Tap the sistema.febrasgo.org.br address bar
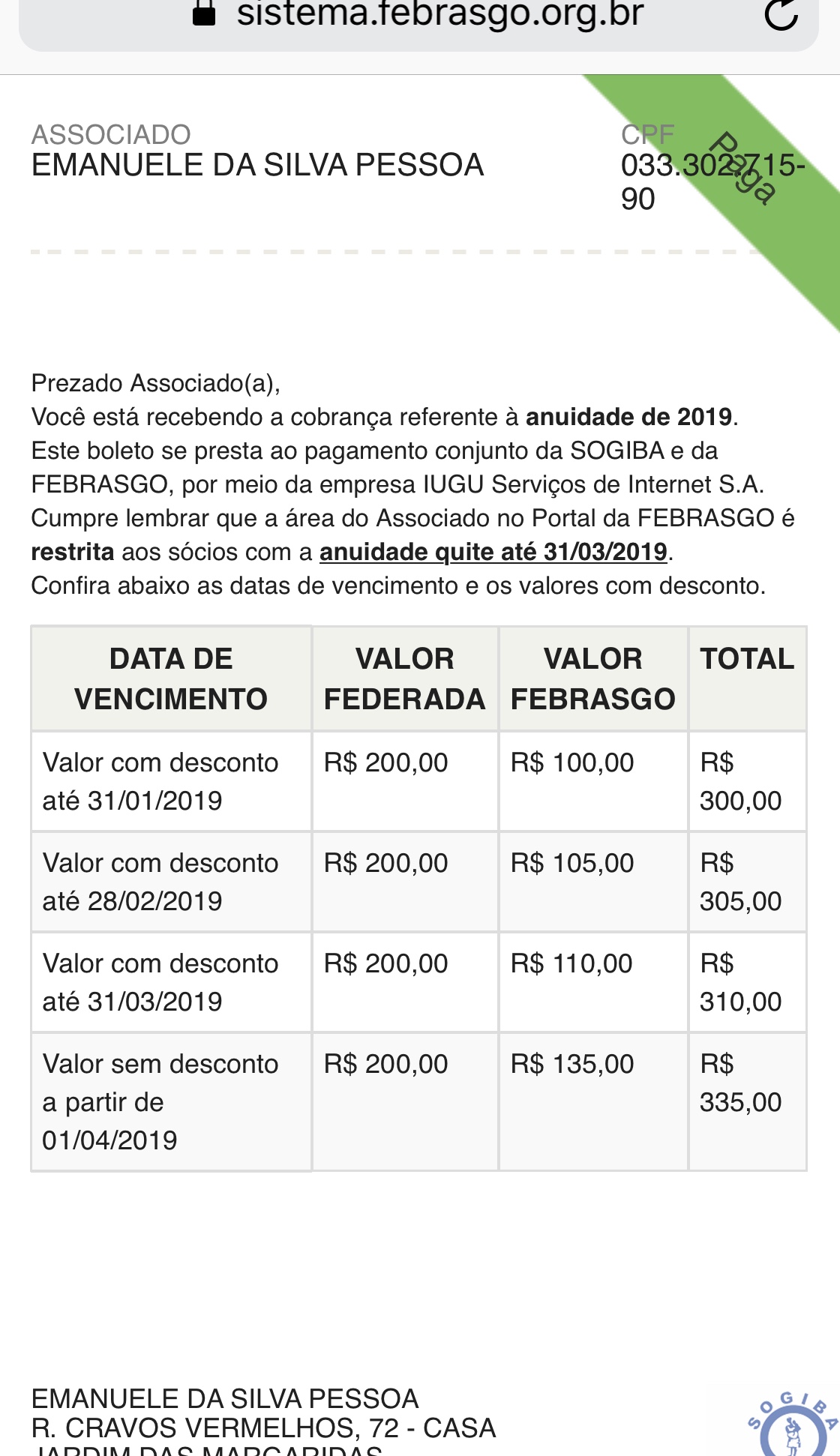The height and width of the screenshot is (1456, 840). tap(439, 15)
